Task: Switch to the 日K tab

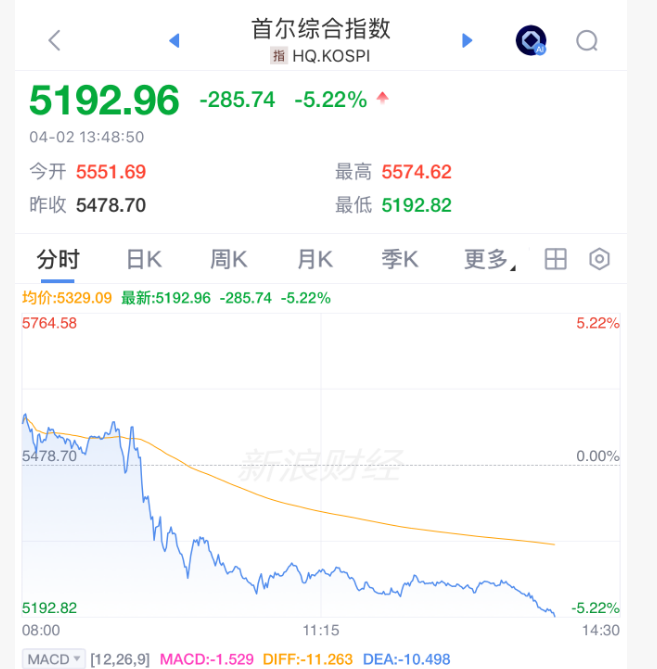Action: tap(143, 260)
